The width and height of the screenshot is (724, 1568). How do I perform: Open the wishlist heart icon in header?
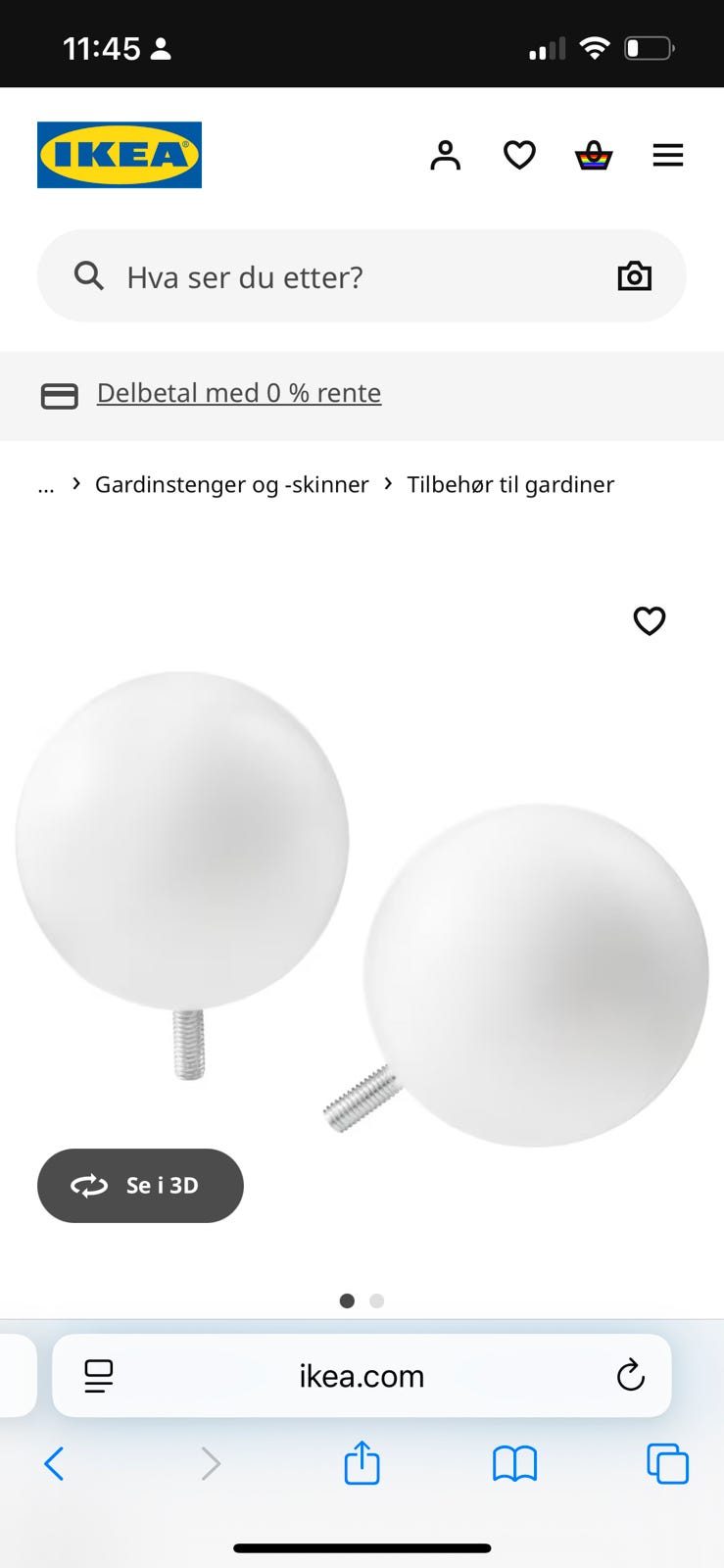coord(519,155)
